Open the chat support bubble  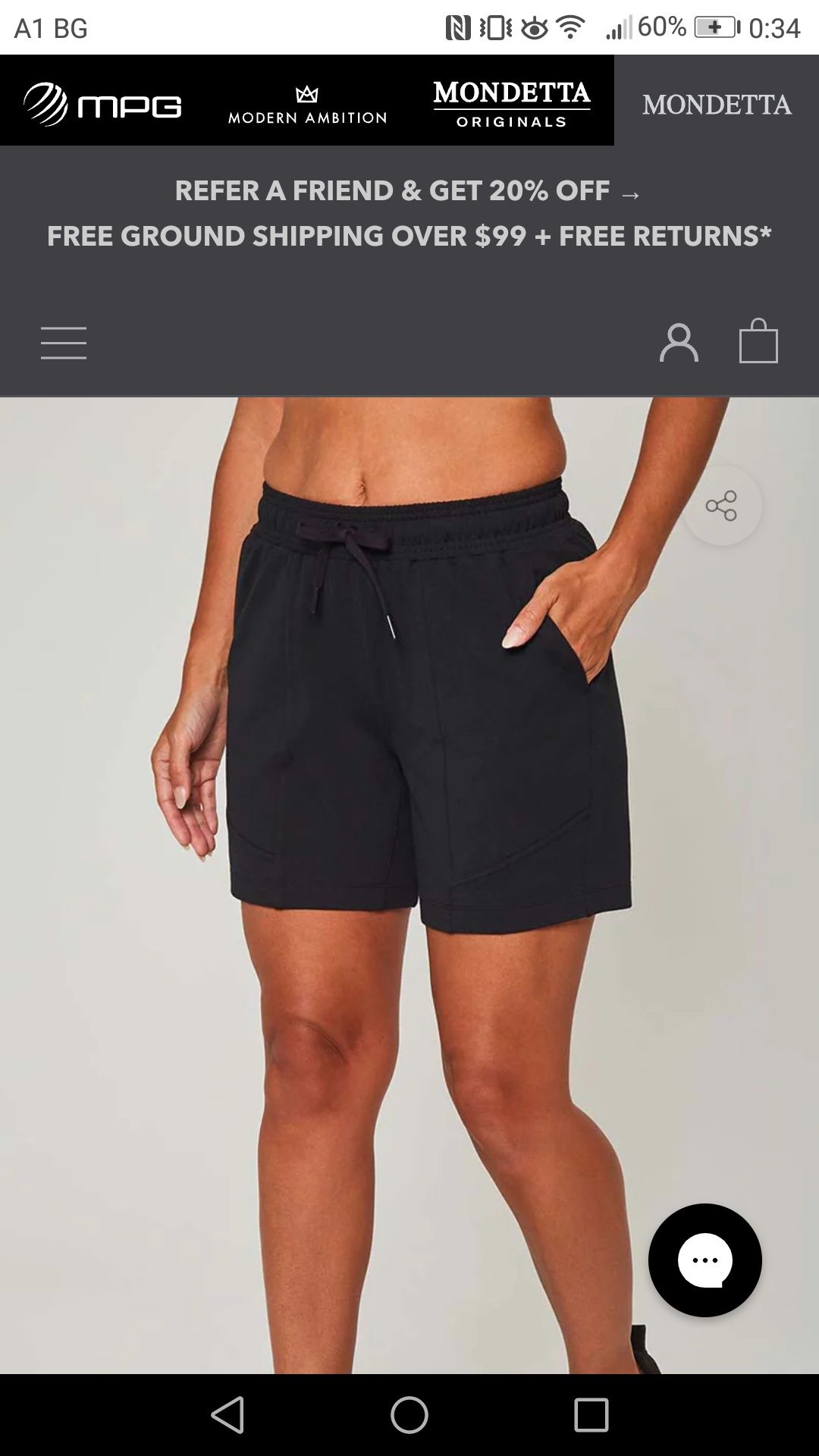(x=704, y=1260)
